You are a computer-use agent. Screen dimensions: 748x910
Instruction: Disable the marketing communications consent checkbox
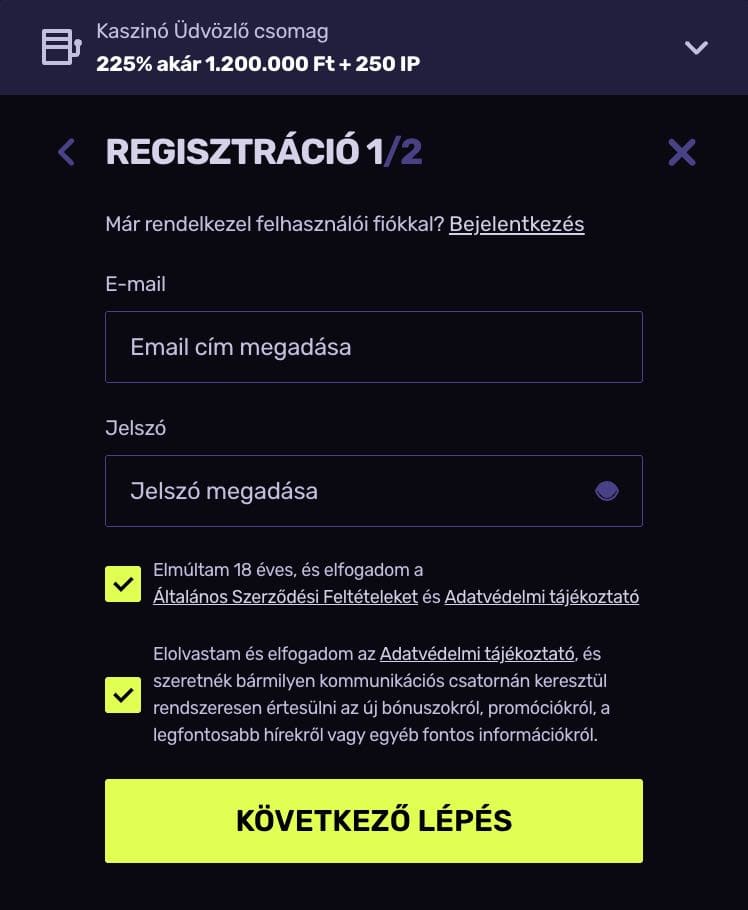coord(122,695)
